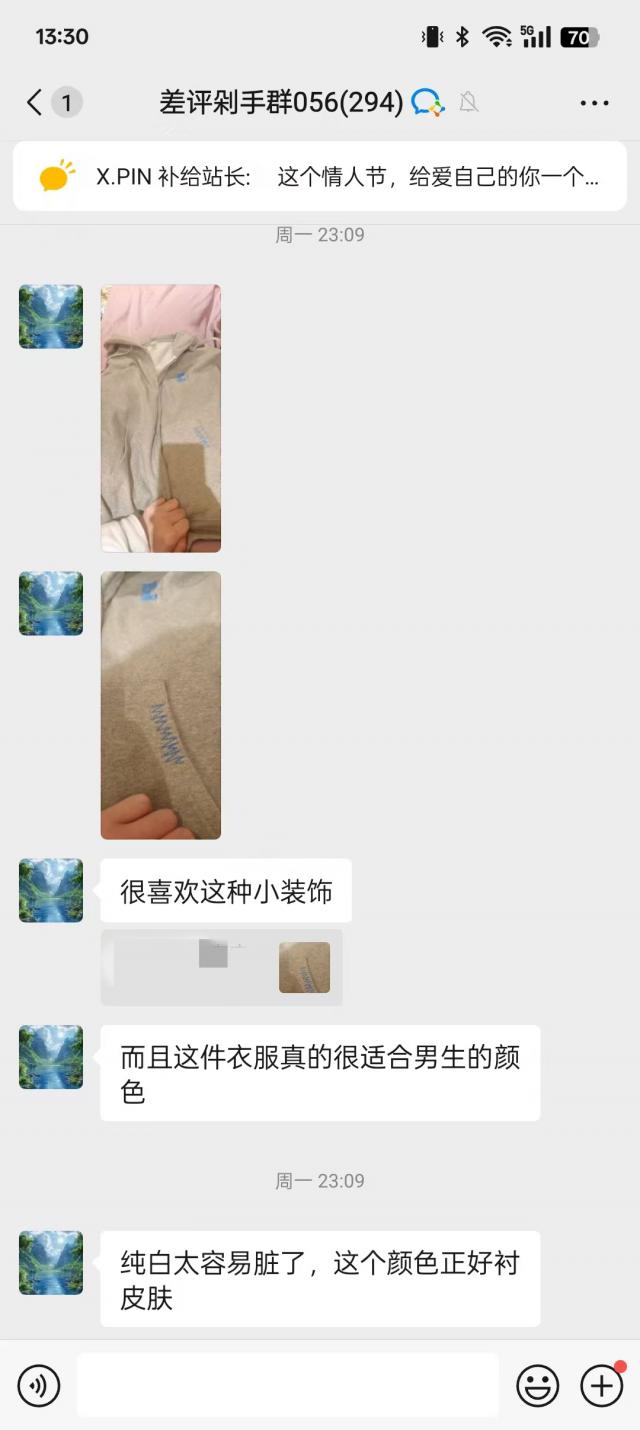Image resolution: width=640 pixels, height=1430 pixels.
Task: Open the three-dot chat options menu
Action: pos(594,102)
